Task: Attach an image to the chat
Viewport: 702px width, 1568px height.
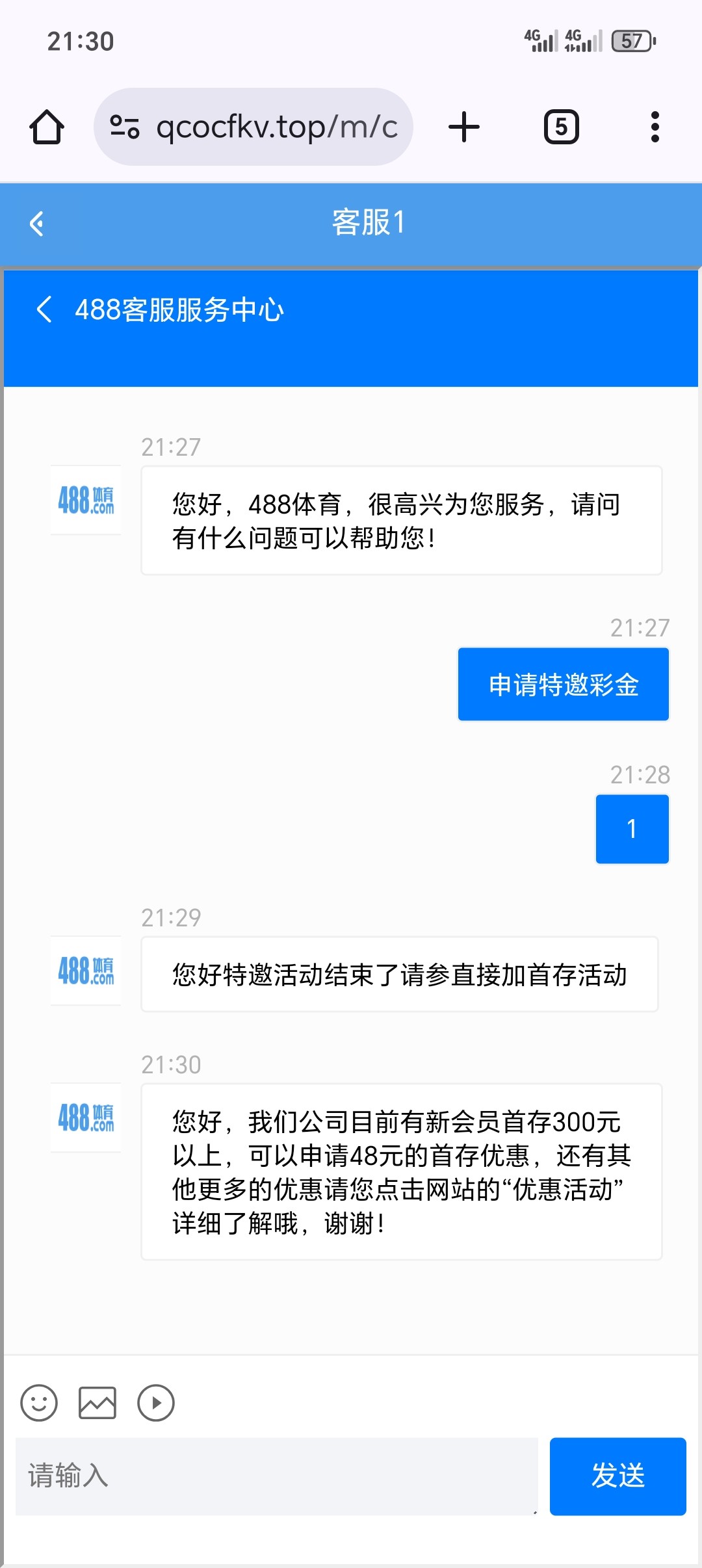Action: pos(97,1403)
